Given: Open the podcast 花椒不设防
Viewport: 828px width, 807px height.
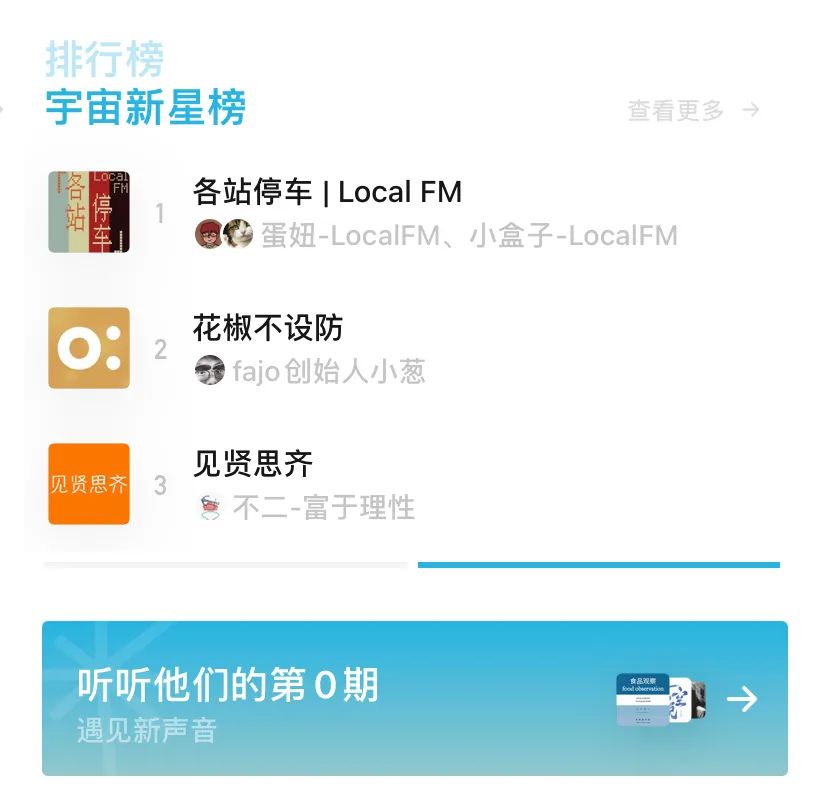Looking at the screenshot, I should [268, 328].
